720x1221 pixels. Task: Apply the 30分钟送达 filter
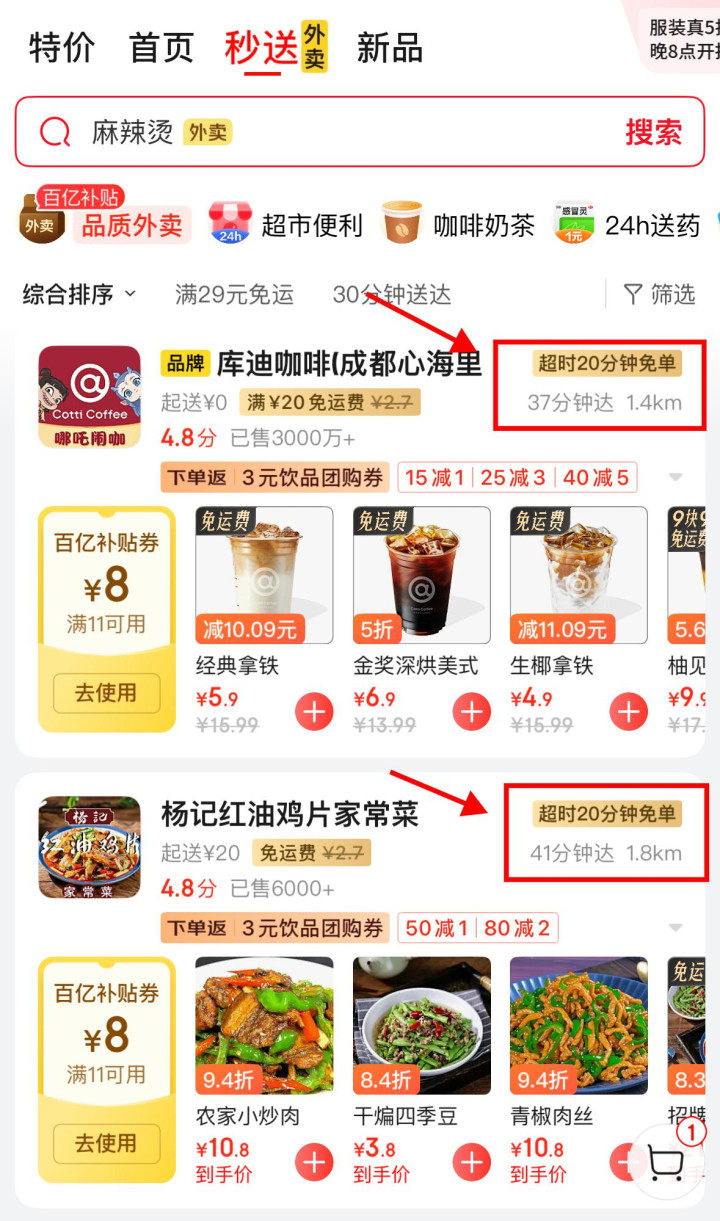(x=391, y=294)
